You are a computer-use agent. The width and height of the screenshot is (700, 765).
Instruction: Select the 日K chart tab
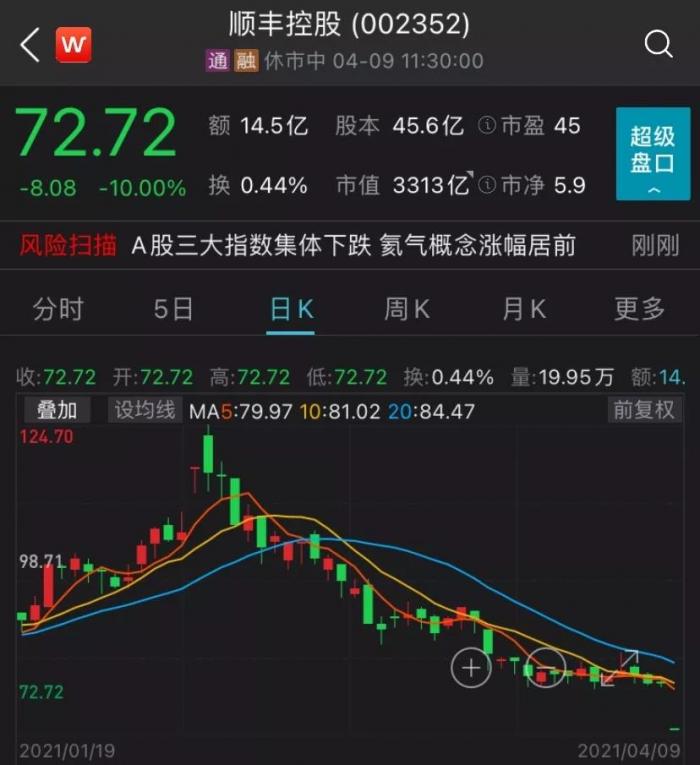pyautogui.click(x=292, y=309)
